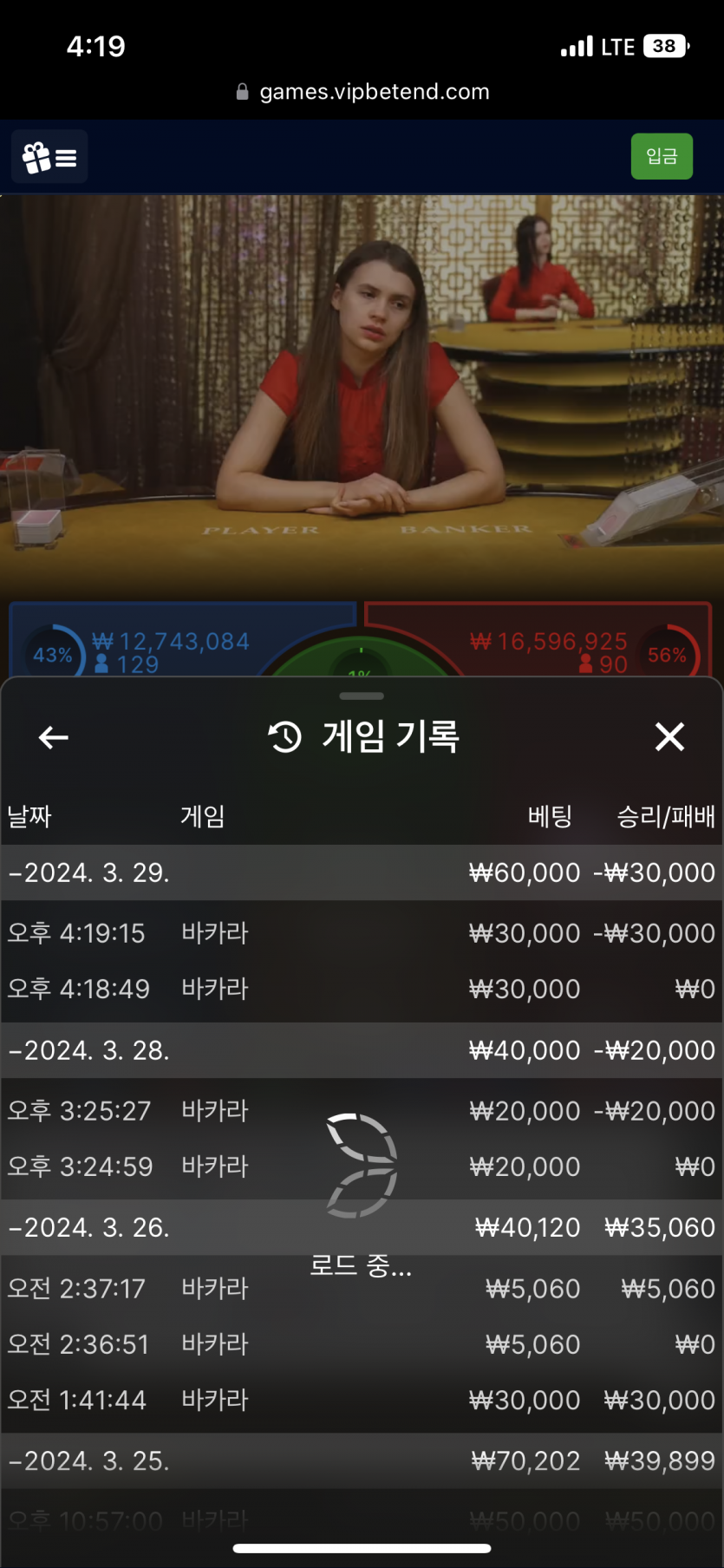Screen dimensions: 724x1568
Task: Open the 오후 4:18:49 바카라 record
Action: point(362,989)
